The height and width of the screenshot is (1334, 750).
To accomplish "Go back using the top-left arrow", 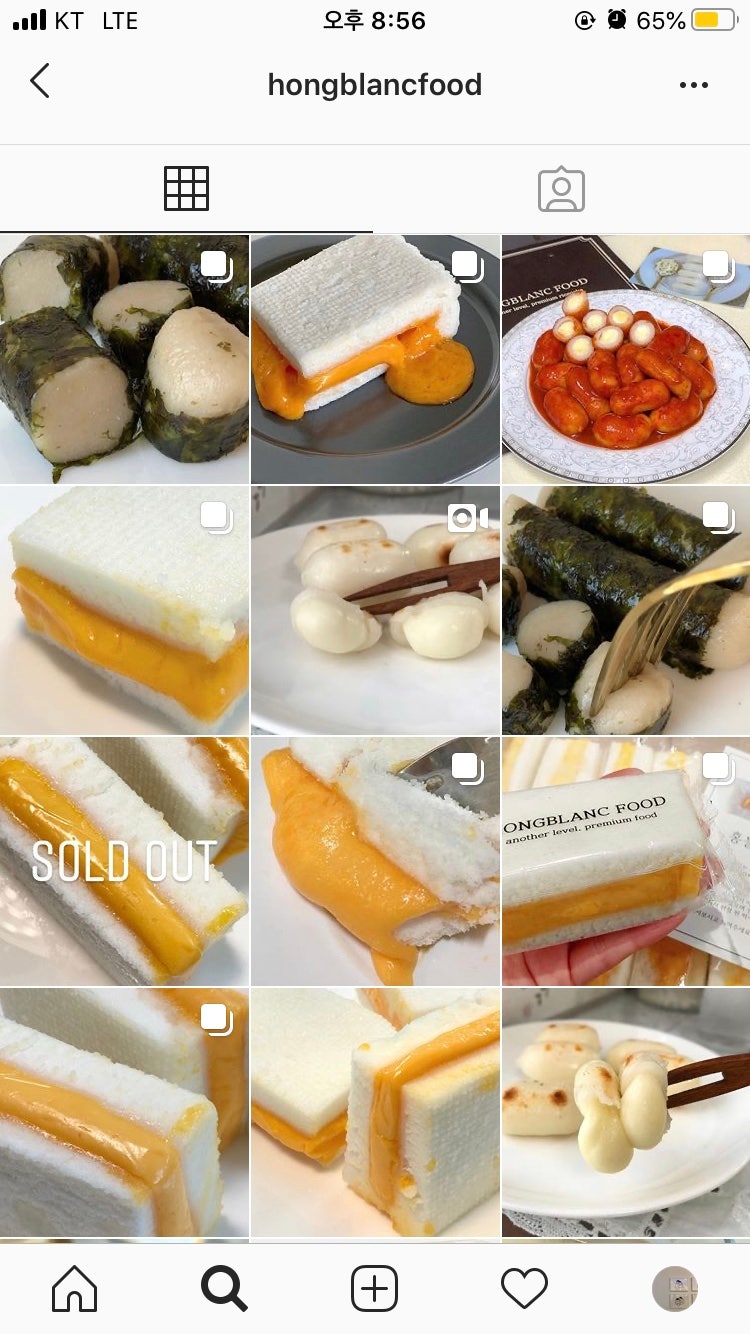I will (40, 81).
